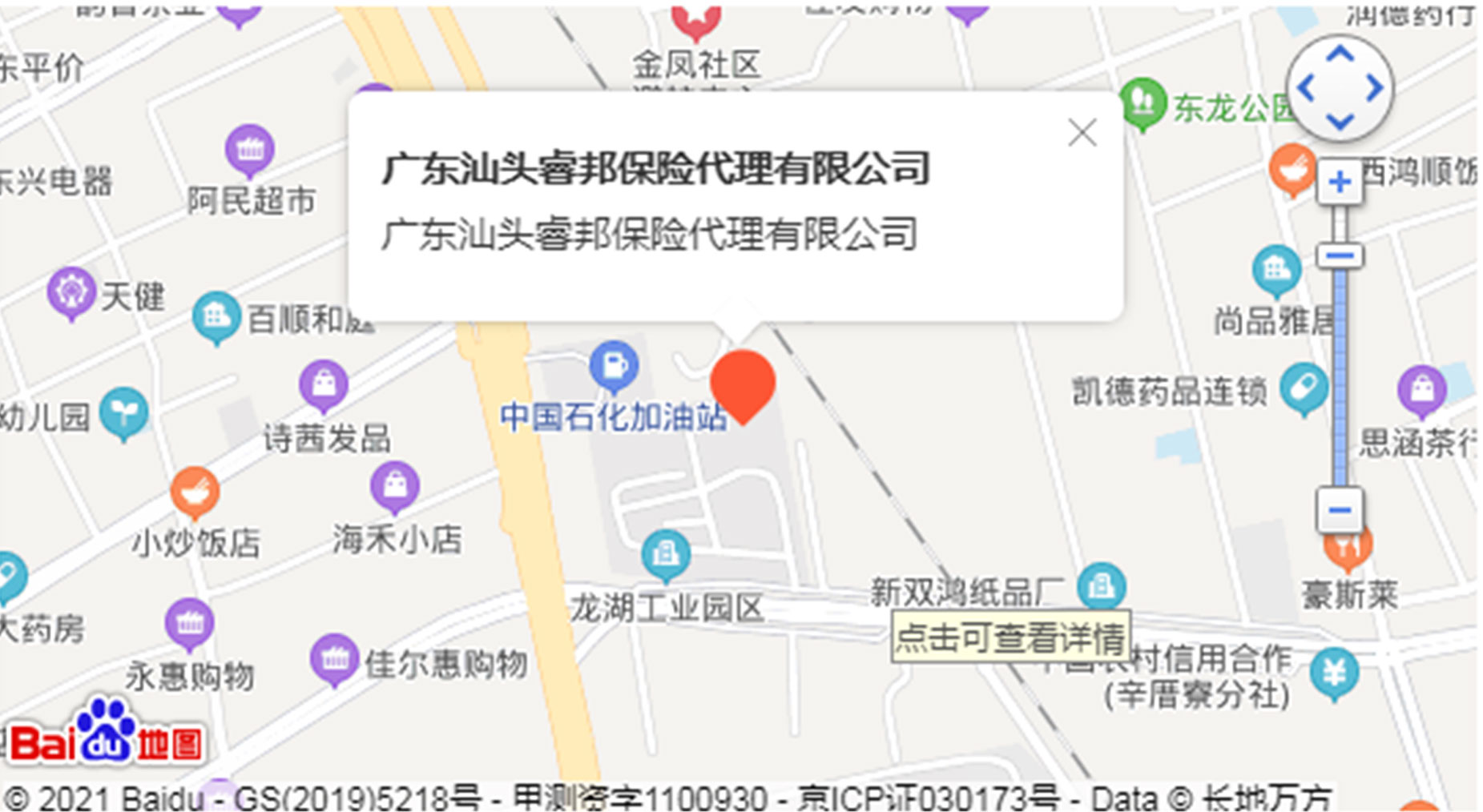Open the 佳尔惠购物 shop marker

(334, 658)
